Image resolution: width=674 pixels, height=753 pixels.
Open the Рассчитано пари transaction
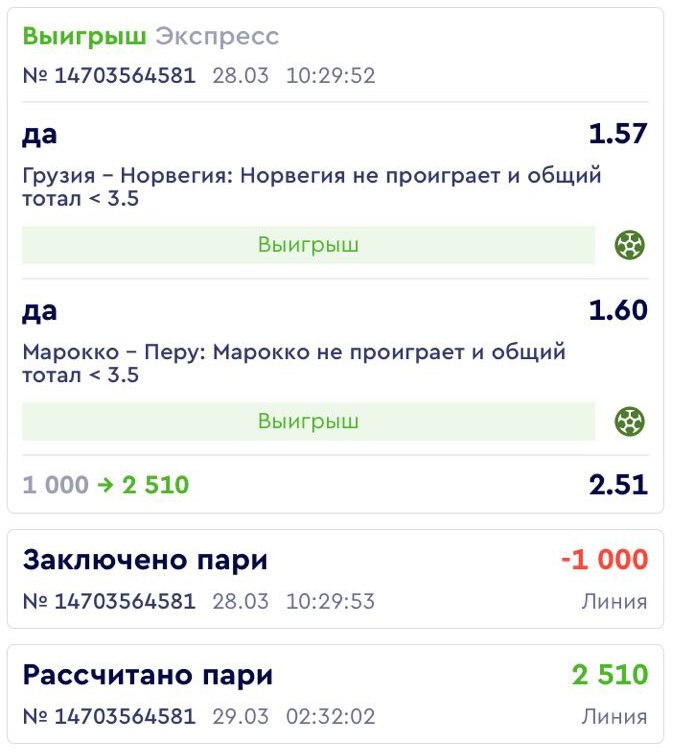[335, 694]
